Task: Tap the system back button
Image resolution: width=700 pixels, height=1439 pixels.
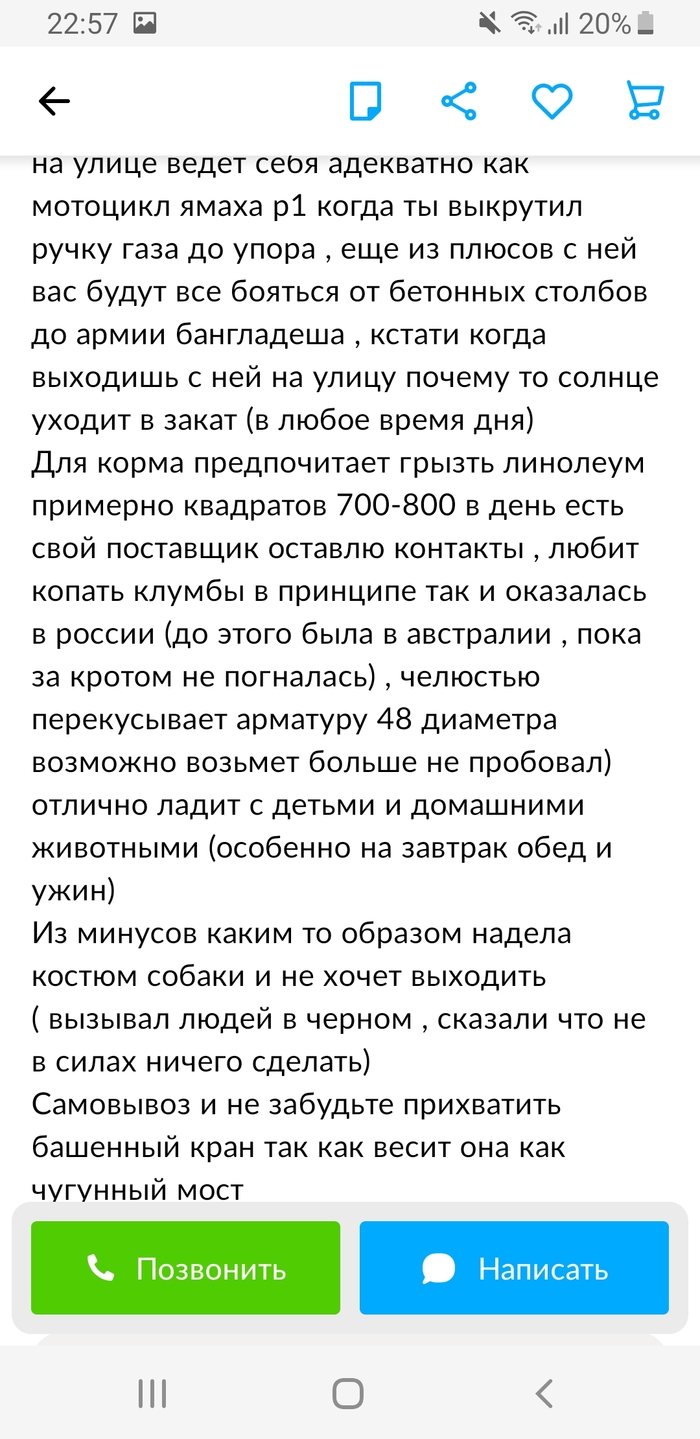Action: 544,1393
